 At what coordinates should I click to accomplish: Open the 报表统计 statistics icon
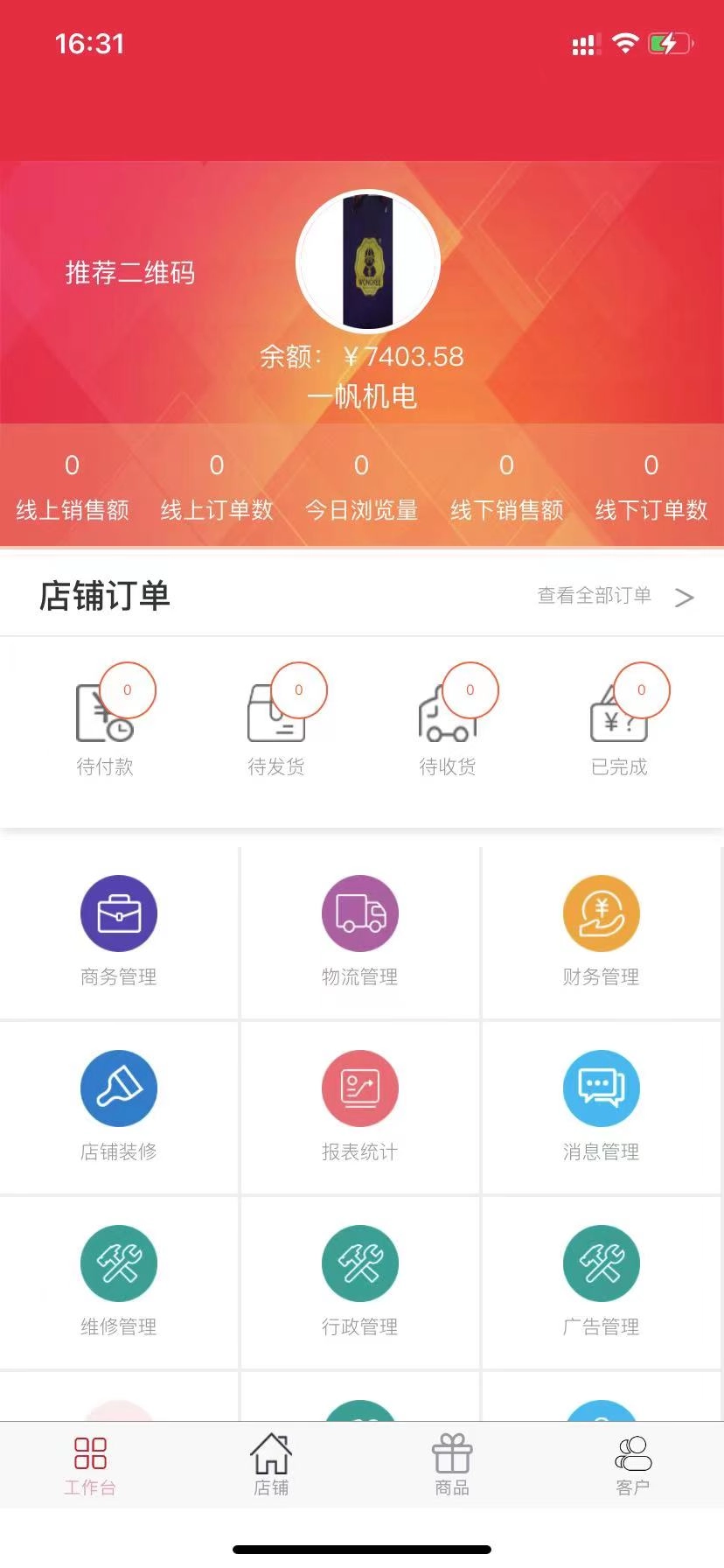click(x=360, y=1088)
